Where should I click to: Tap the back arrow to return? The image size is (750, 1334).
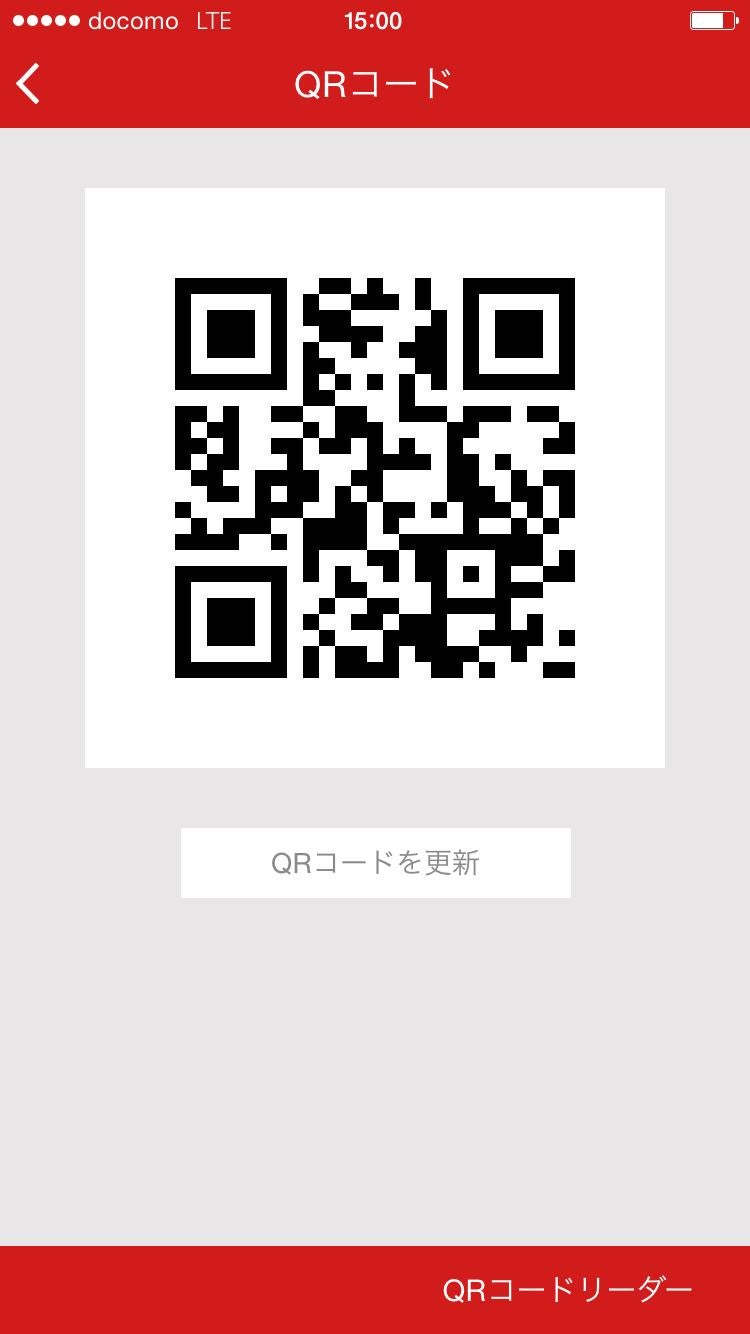(x=28, y=84)
